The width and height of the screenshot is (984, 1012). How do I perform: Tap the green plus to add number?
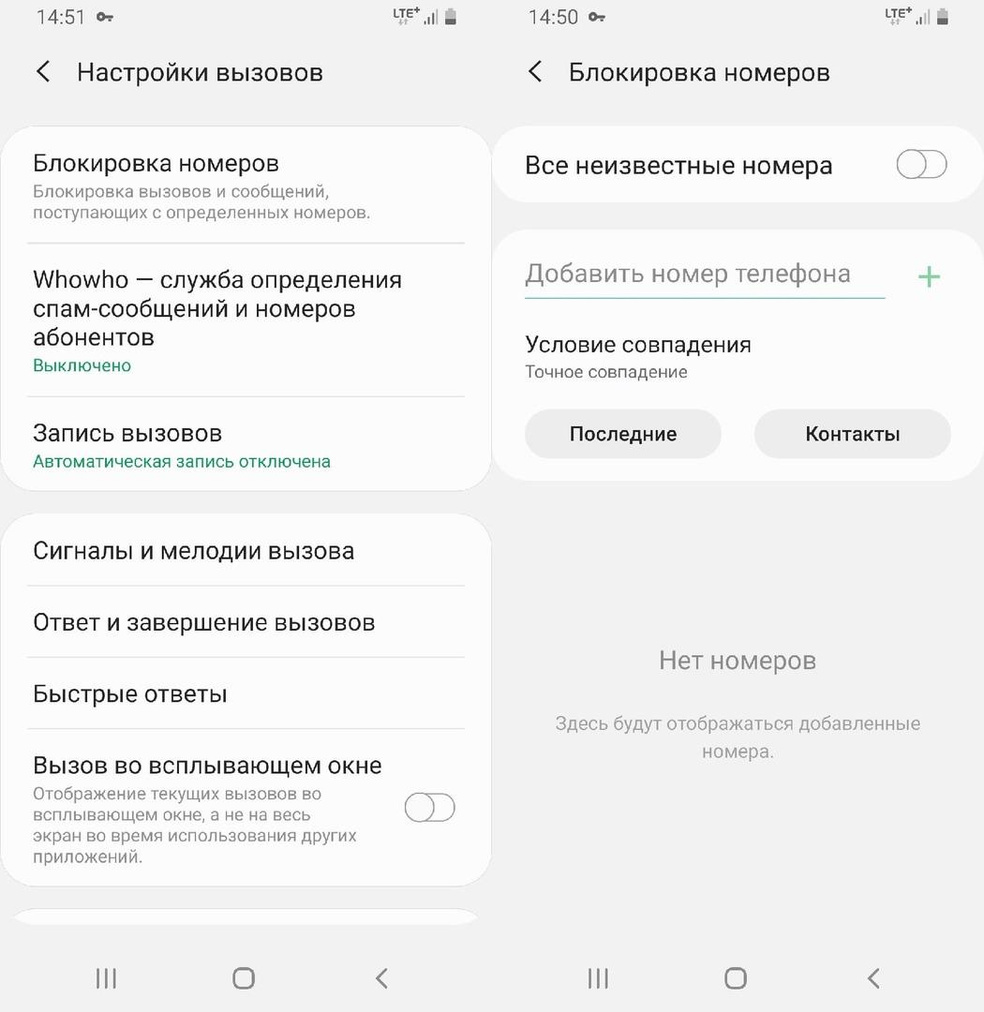[929, 276]
